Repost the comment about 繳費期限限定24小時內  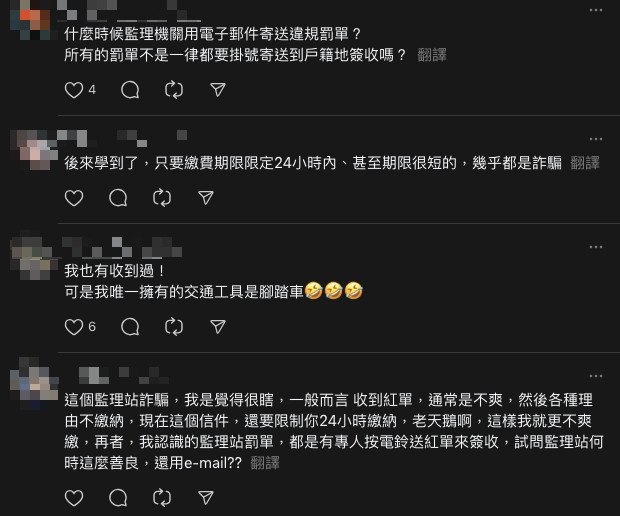(x=174, y=198)
